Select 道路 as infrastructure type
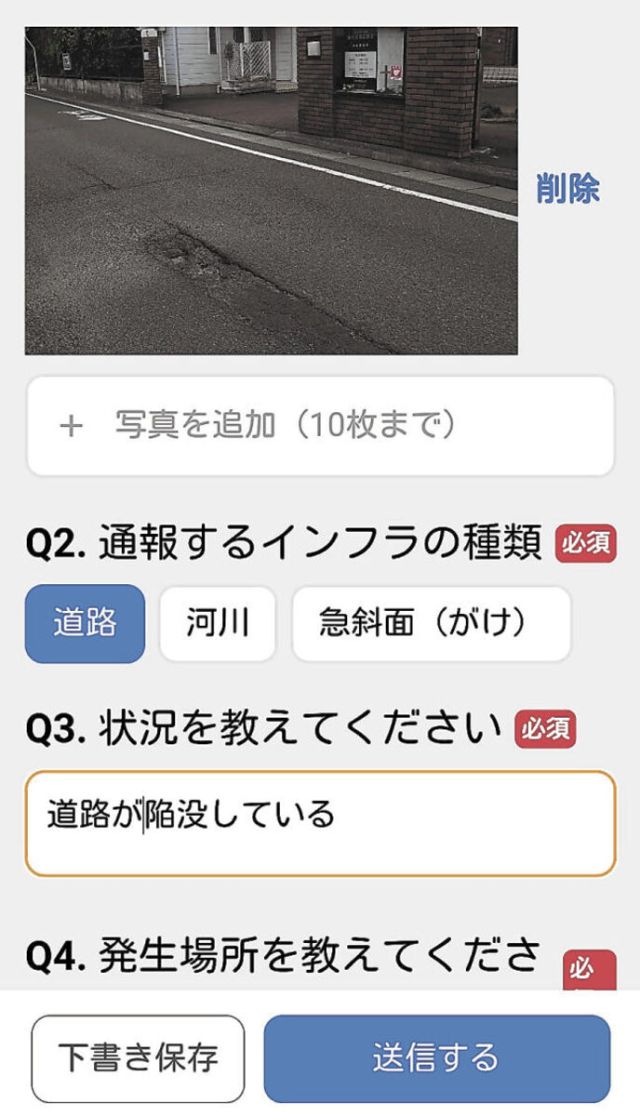This screenshot has width=640, height=1116. click(x=85, y=623)
